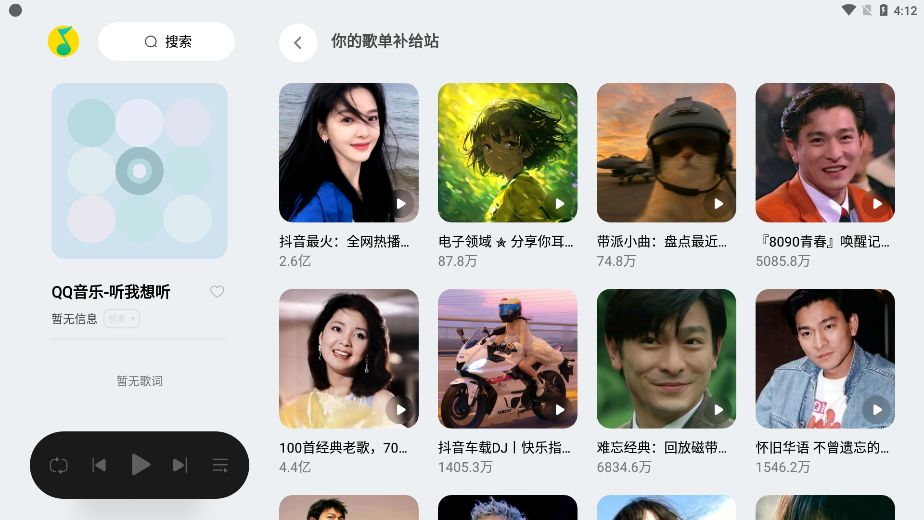Open the sound quality dropdown beside 暂无信息
The width and height of the screenshot is (924, 520).
[x=121, y=319]
